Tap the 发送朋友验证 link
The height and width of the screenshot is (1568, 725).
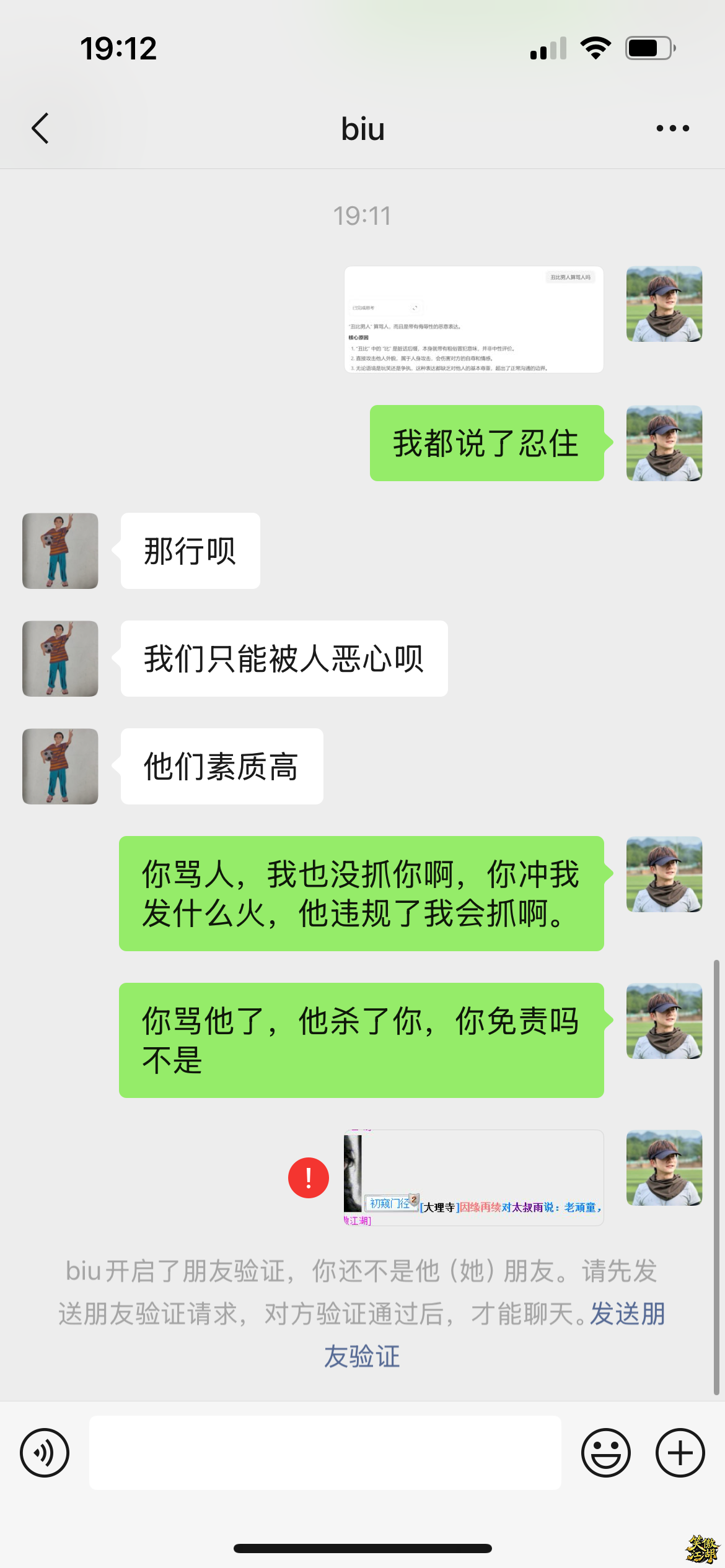click(x=627, y=1314)
